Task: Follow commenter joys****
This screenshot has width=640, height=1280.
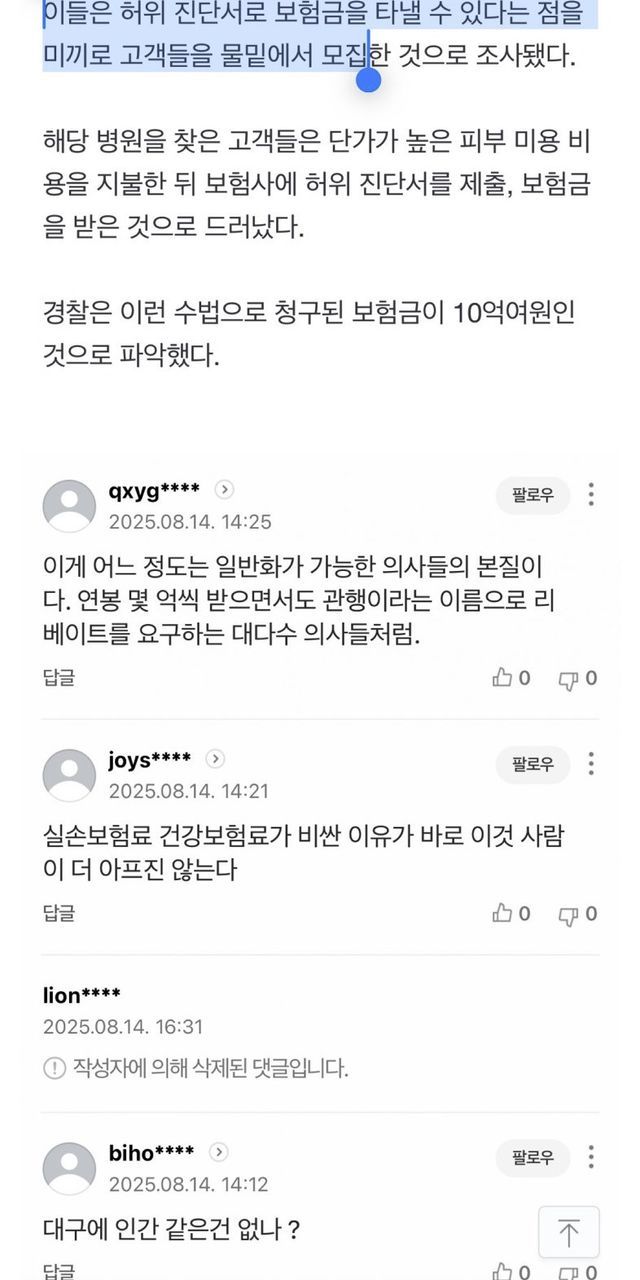Action: pyautogui.click(x=533, y=765)
